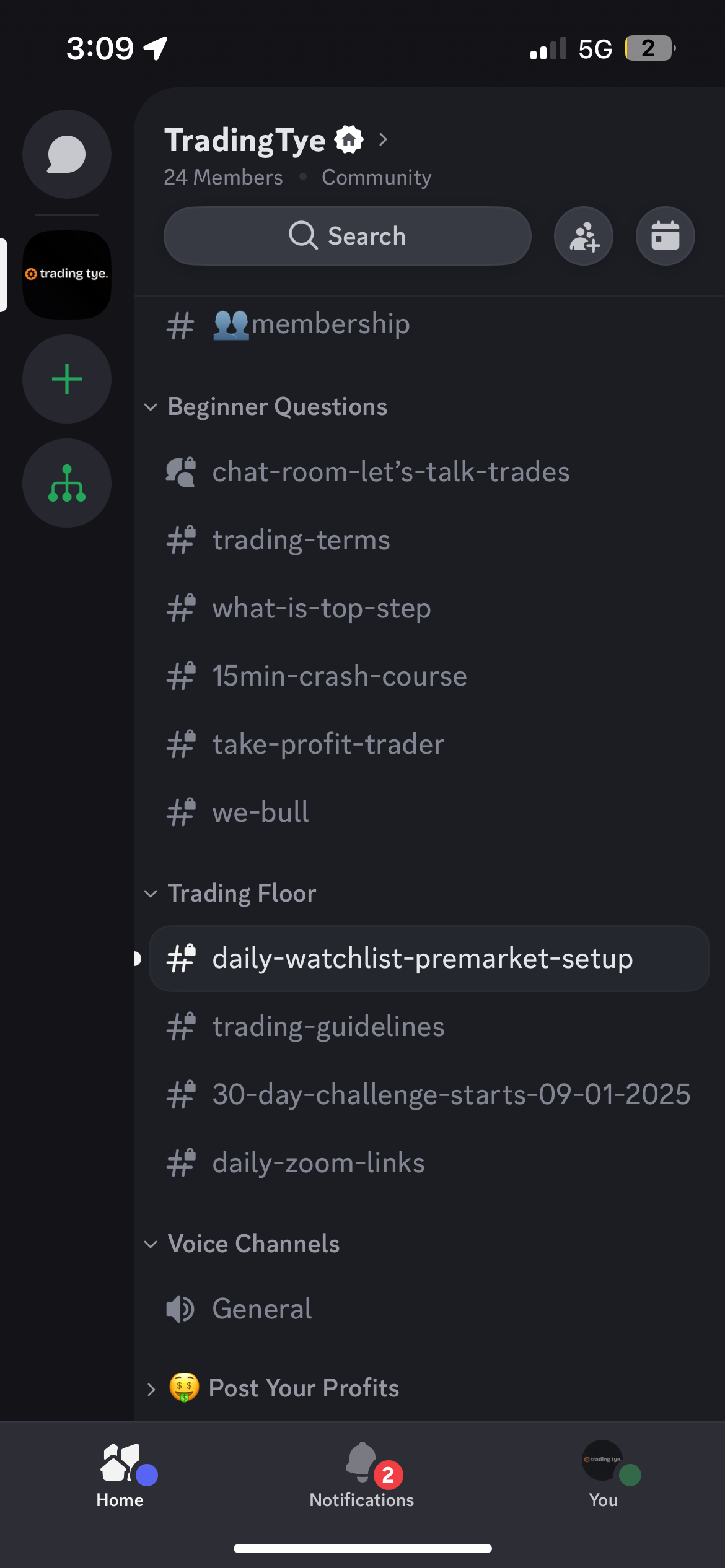
Task: Open direct messages via the speech bubble icon
Action: tap(66, 154)
